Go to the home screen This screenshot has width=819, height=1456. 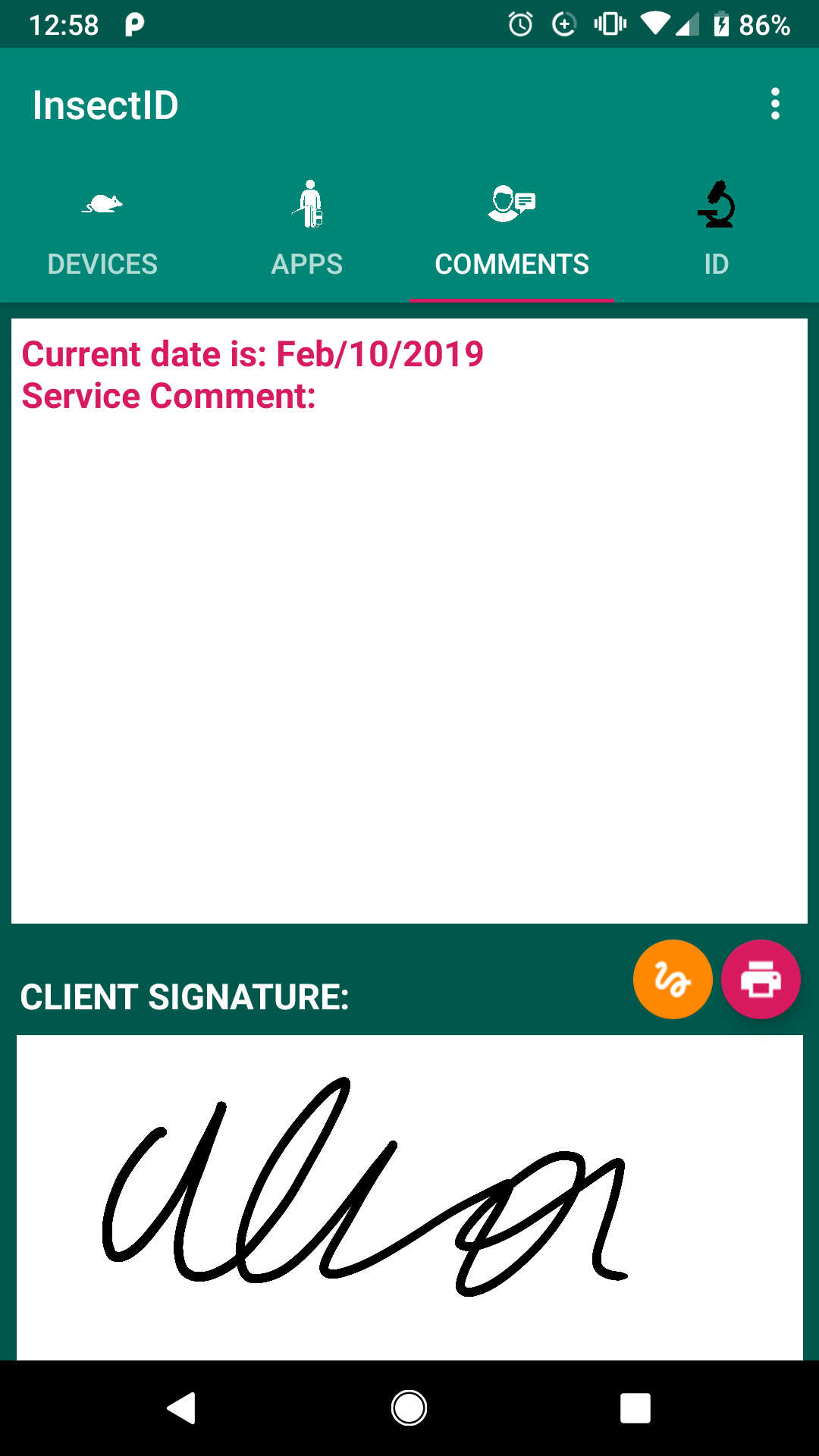click(409, 1408)
